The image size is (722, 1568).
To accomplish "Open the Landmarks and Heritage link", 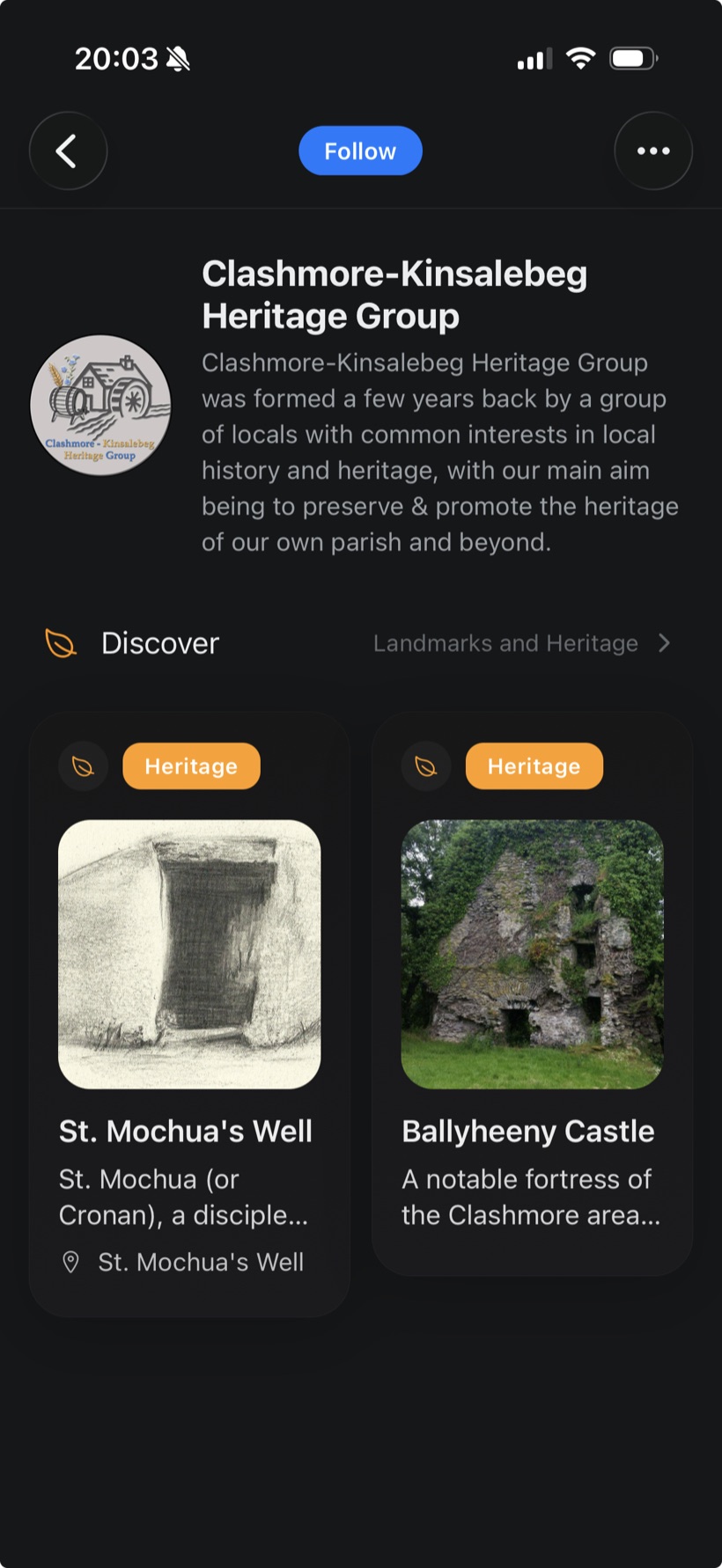I will [521, 643].
